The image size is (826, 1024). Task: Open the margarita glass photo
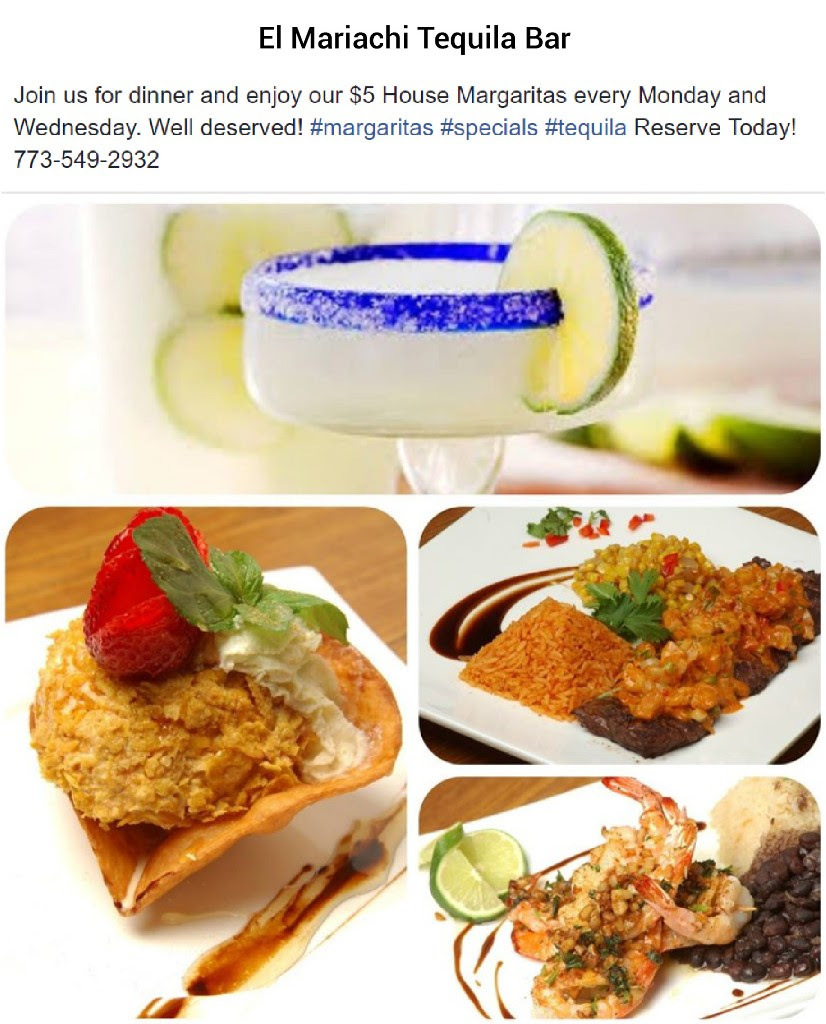412,348
